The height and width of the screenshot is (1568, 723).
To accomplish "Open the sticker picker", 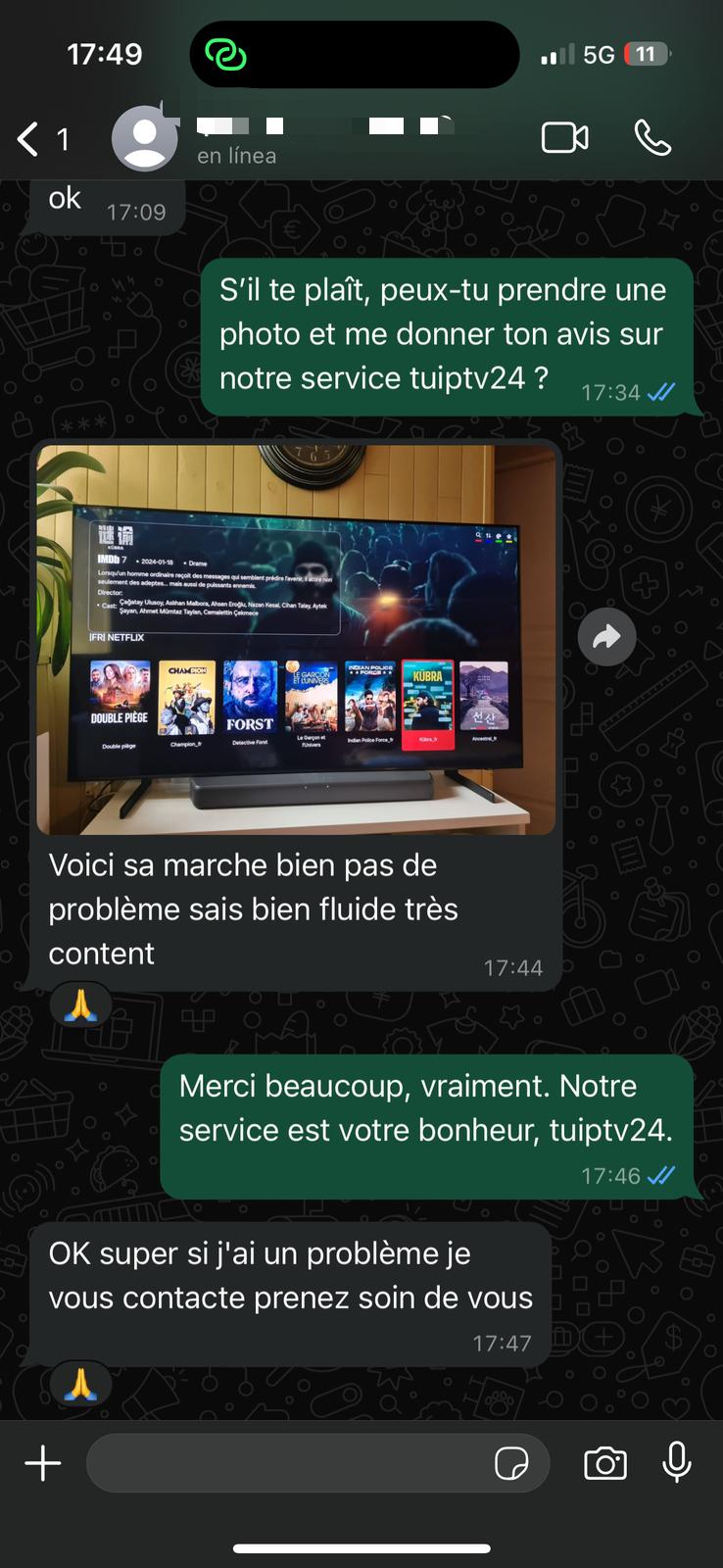I will coord(511,1463).
